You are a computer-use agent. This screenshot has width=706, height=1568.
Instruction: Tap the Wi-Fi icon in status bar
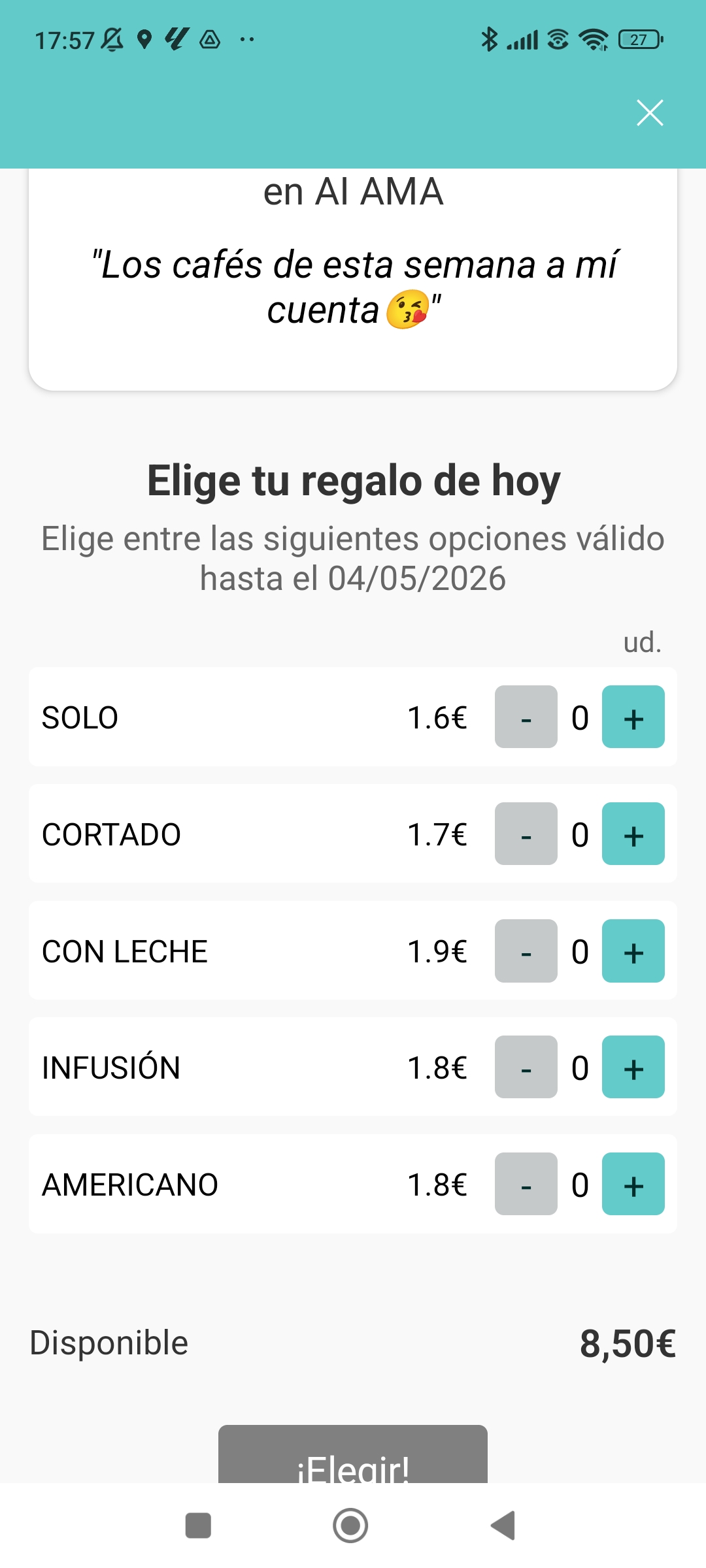pos(594,39)
